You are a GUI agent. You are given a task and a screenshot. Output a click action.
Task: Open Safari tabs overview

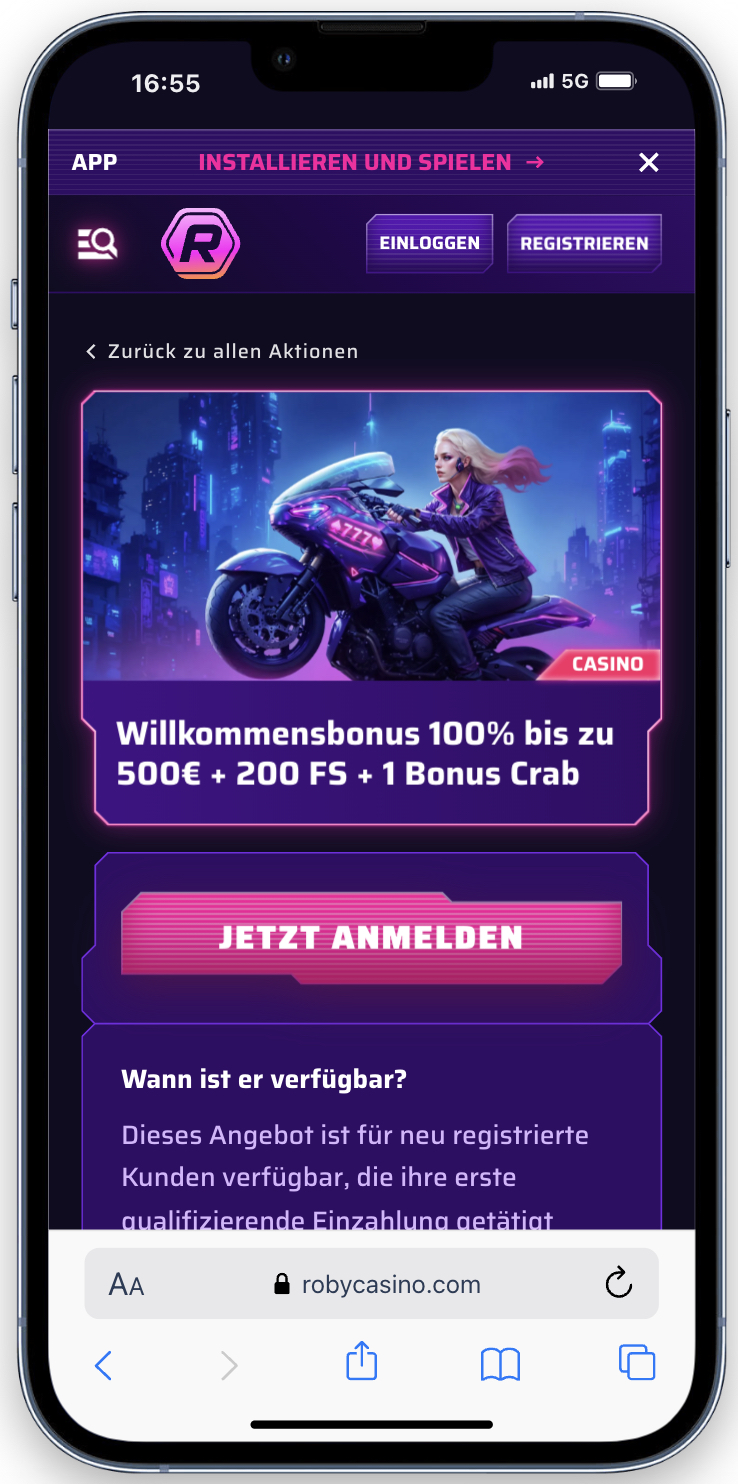[637, 1363]
